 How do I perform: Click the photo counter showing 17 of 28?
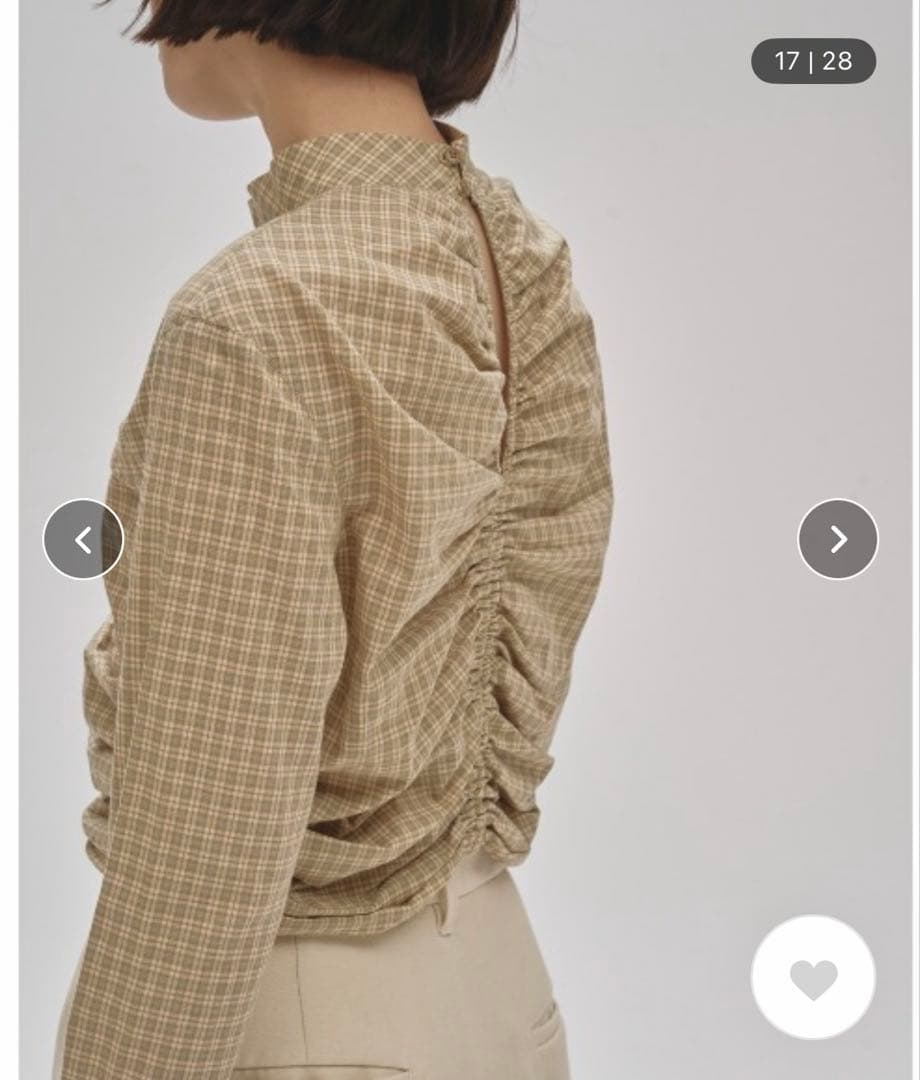click(x=812, y=61)
